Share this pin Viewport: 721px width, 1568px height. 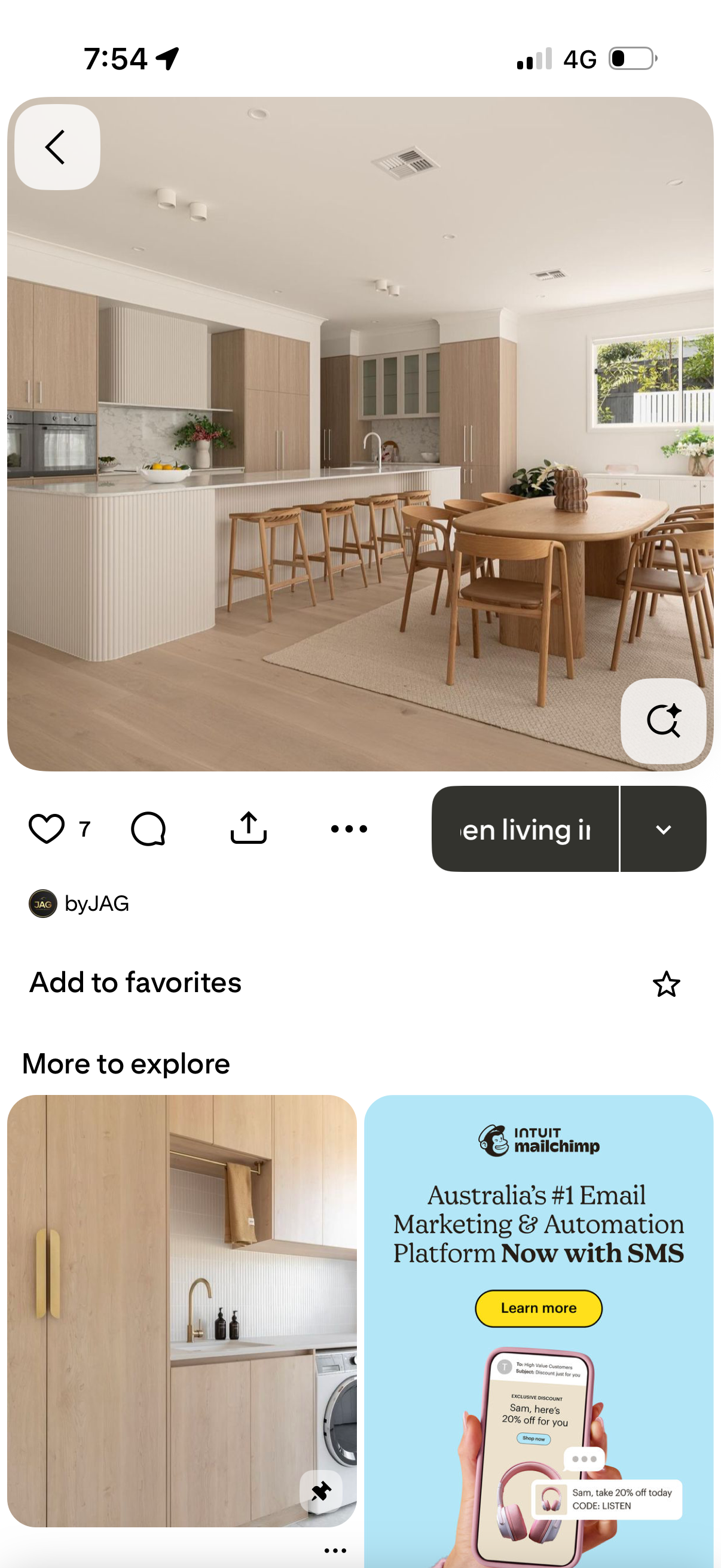tap(248, 828)
